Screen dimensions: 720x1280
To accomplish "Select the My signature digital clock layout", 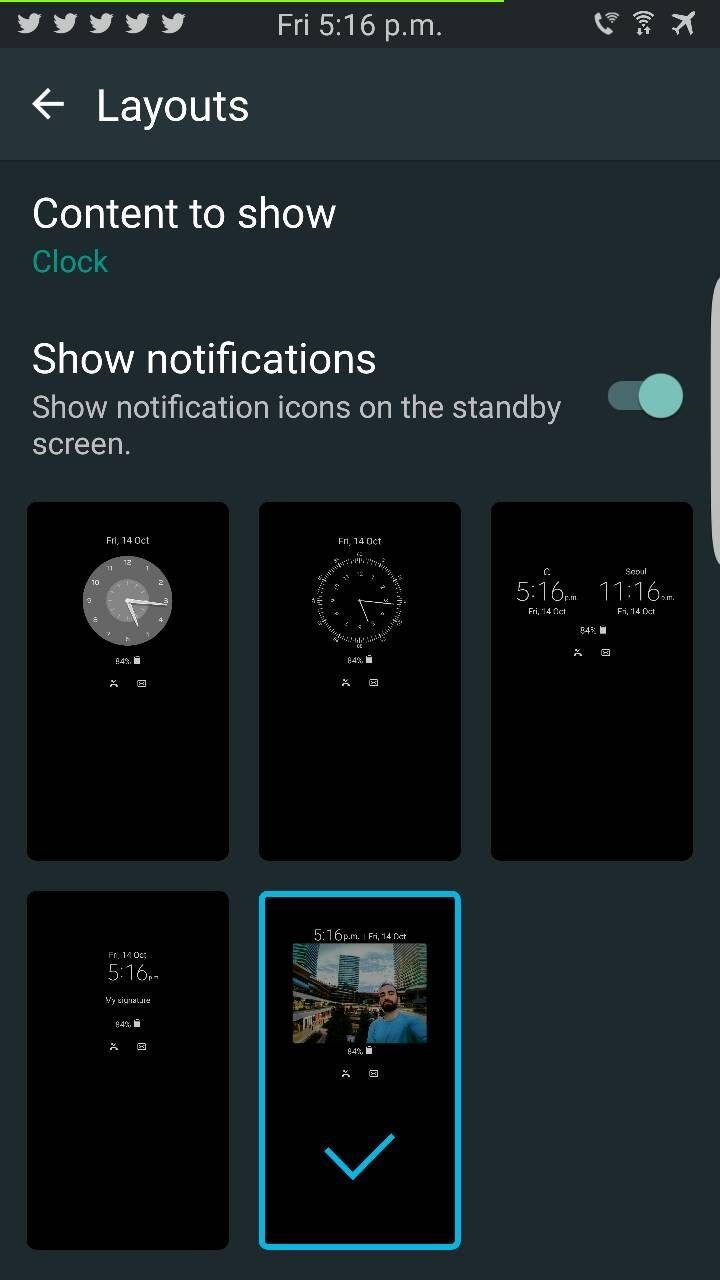I will (128, 1068).
